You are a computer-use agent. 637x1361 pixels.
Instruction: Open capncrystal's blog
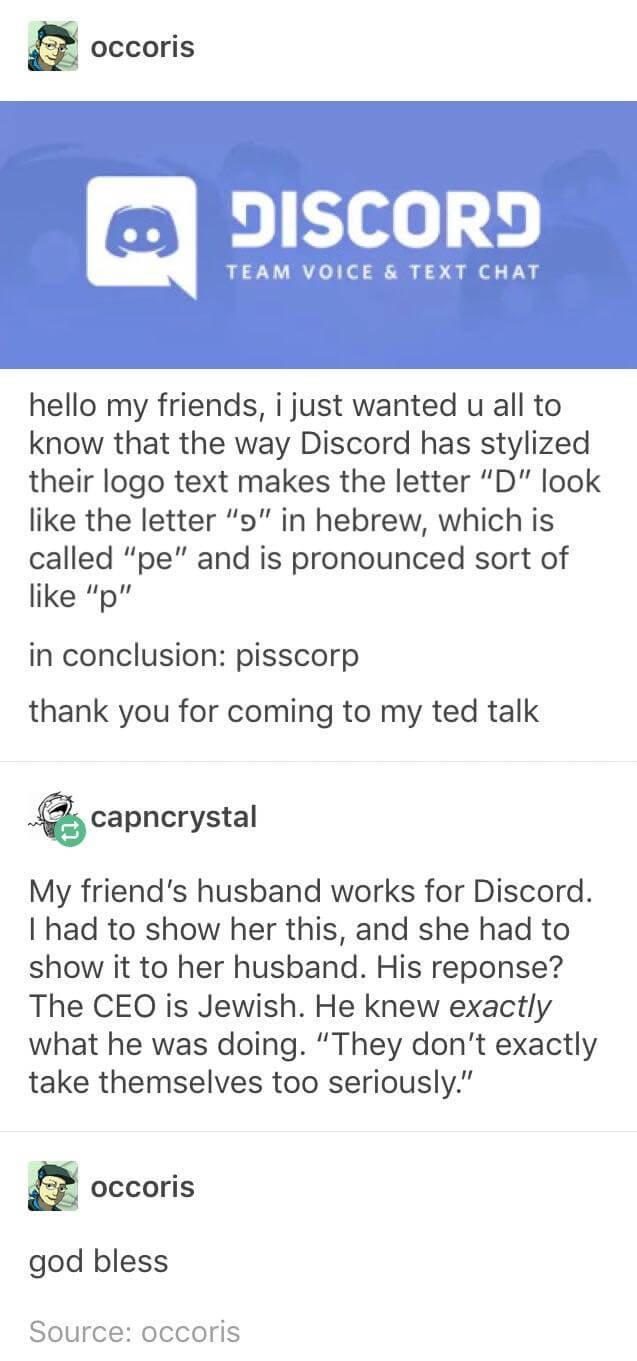click(x=173, y=817)
